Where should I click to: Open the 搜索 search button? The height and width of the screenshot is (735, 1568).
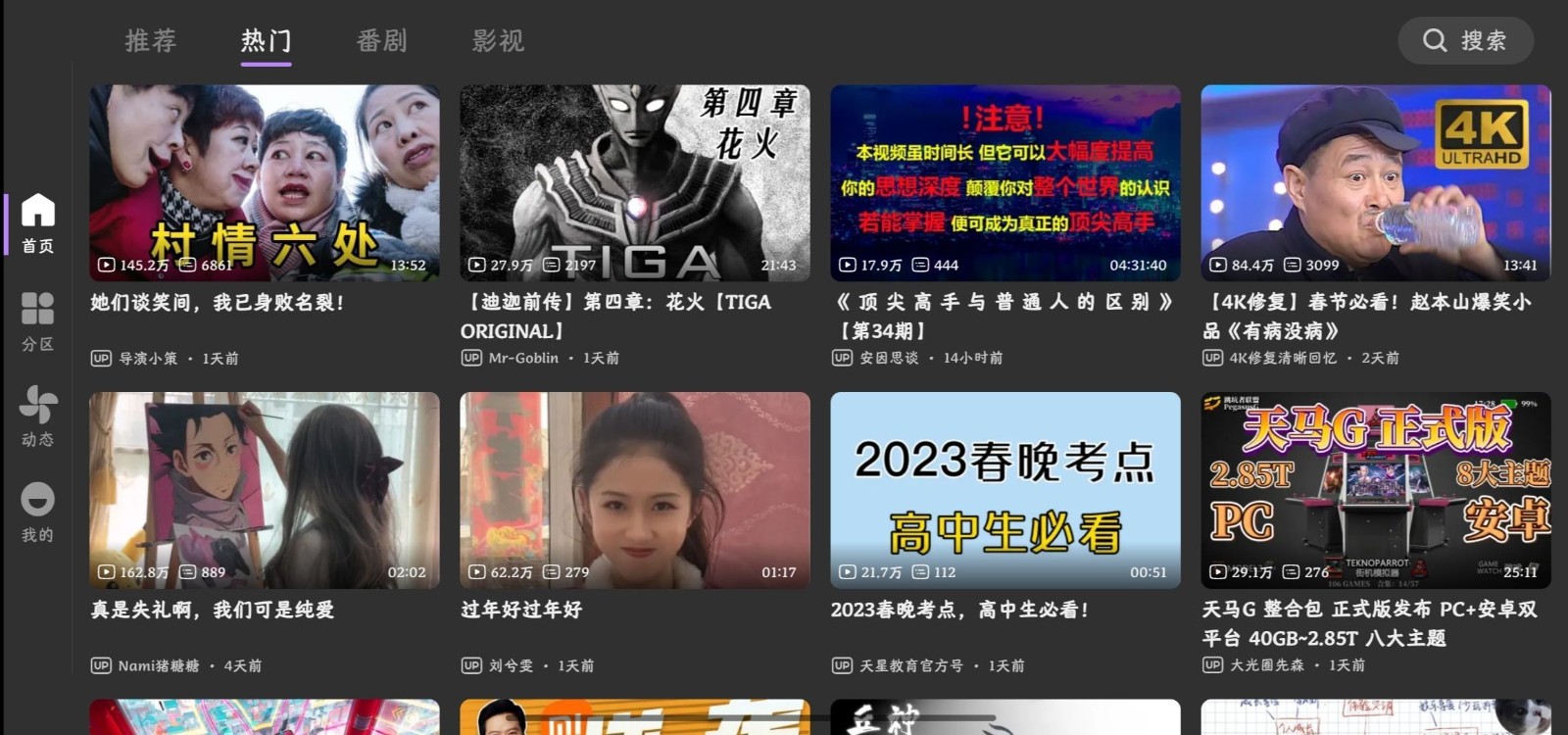(x=1465, y=40)
